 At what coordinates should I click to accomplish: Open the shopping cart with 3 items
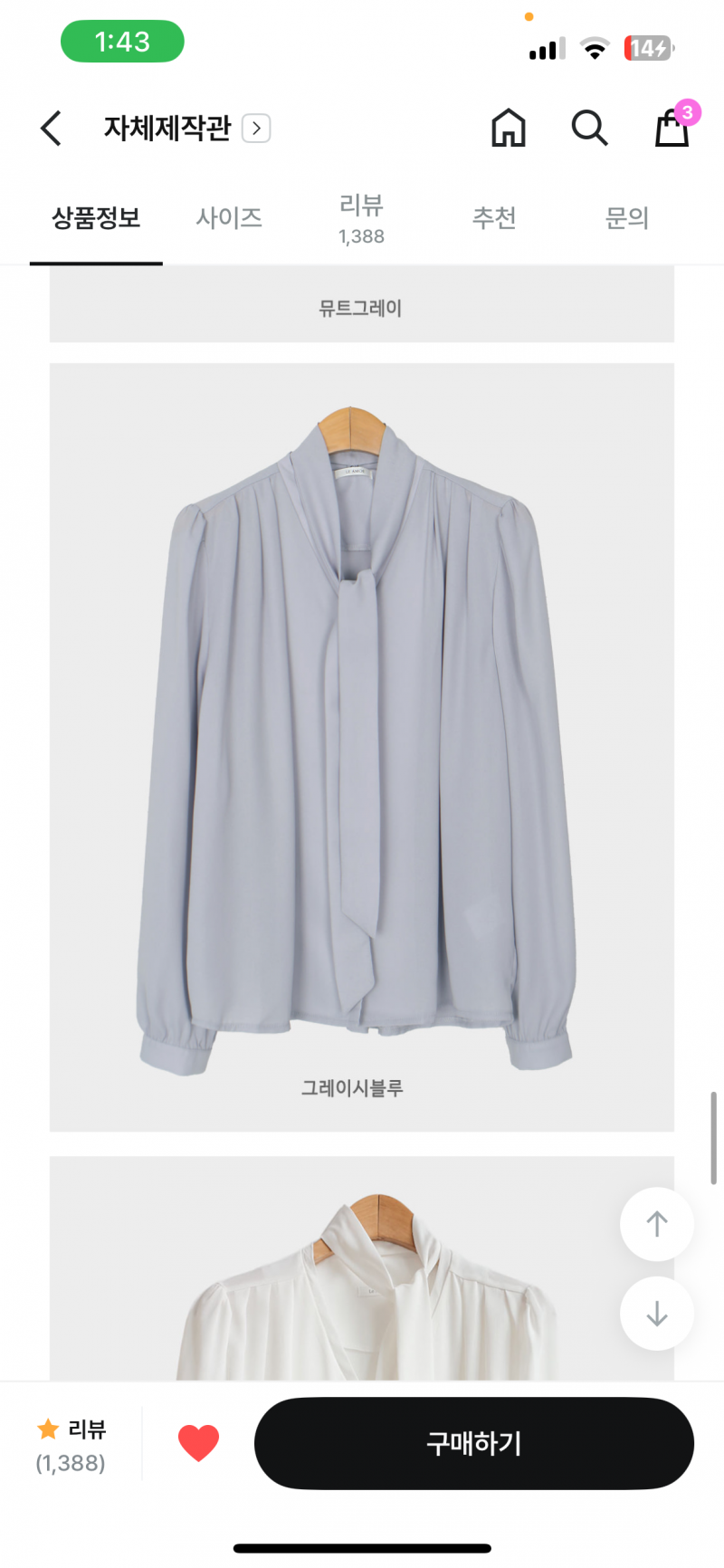pyautogui.click(x=672, y=131)
